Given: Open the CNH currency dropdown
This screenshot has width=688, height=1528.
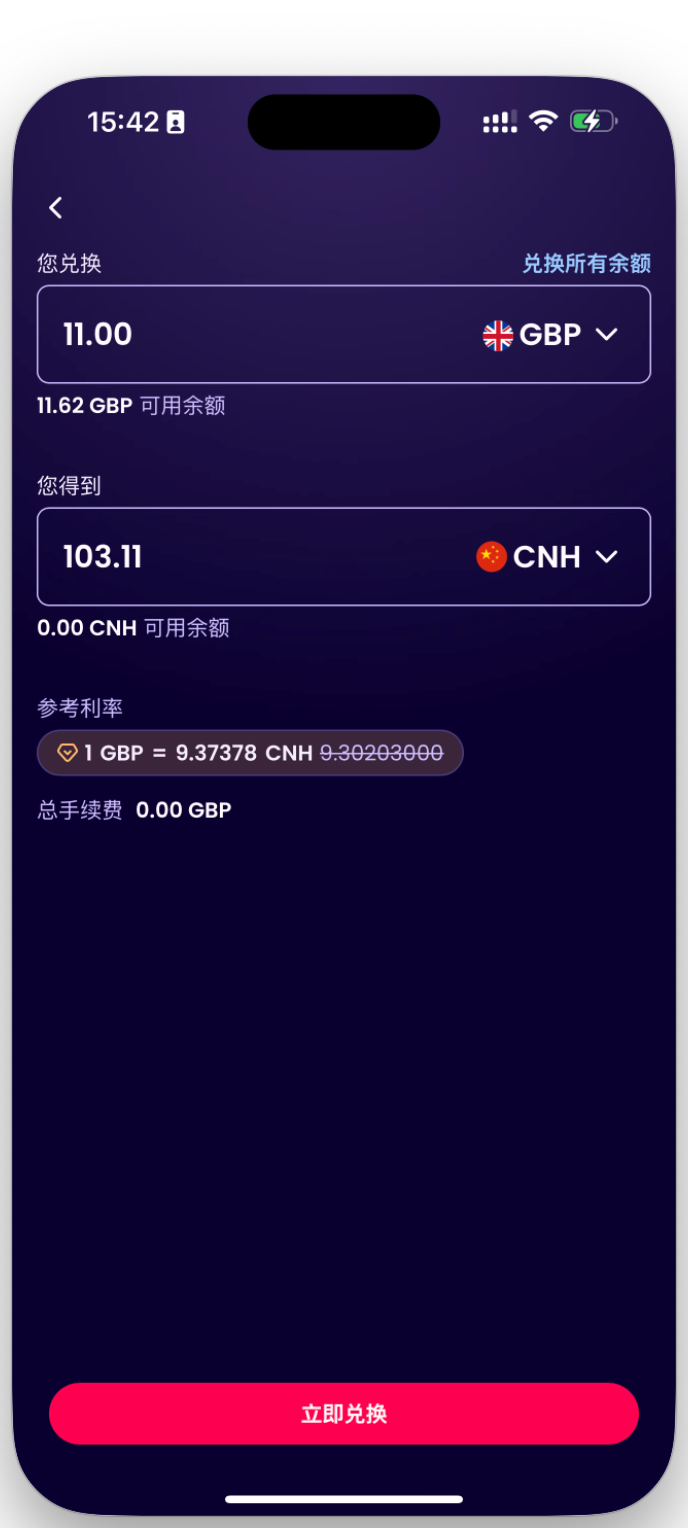Looking at the screenshot, I should pyautogui.click(x=547, y=557).
